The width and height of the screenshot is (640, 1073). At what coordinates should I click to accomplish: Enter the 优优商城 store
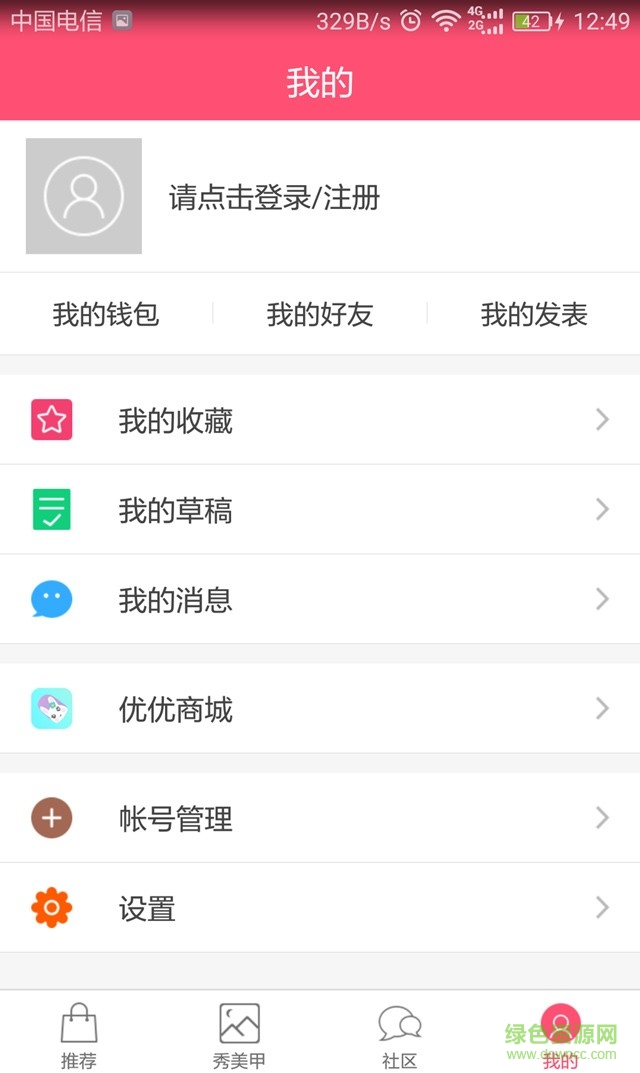click(320, 709)
